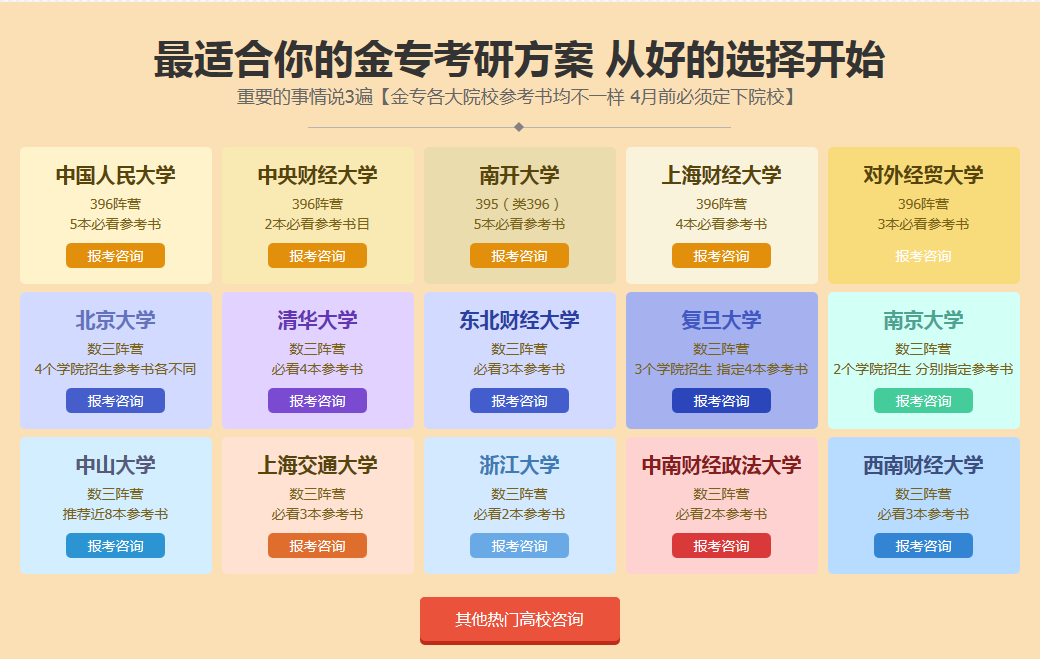The width and height of the screenshot is (1040, 659).
Task: Tap 报考咨询 under 中山大学
Action: click(x=115, y=546)
